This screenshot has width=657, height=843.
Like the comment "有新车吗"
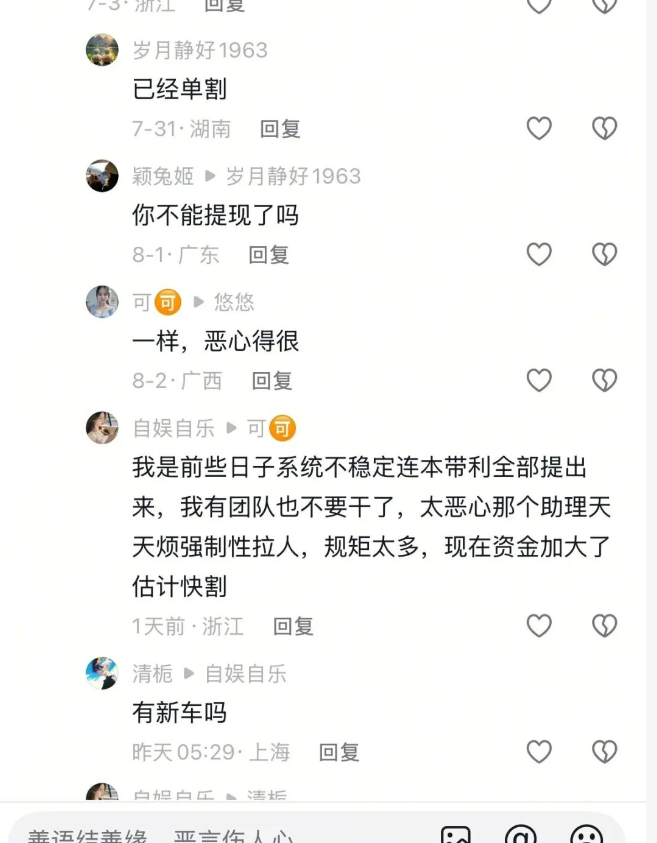pos(539,752)
